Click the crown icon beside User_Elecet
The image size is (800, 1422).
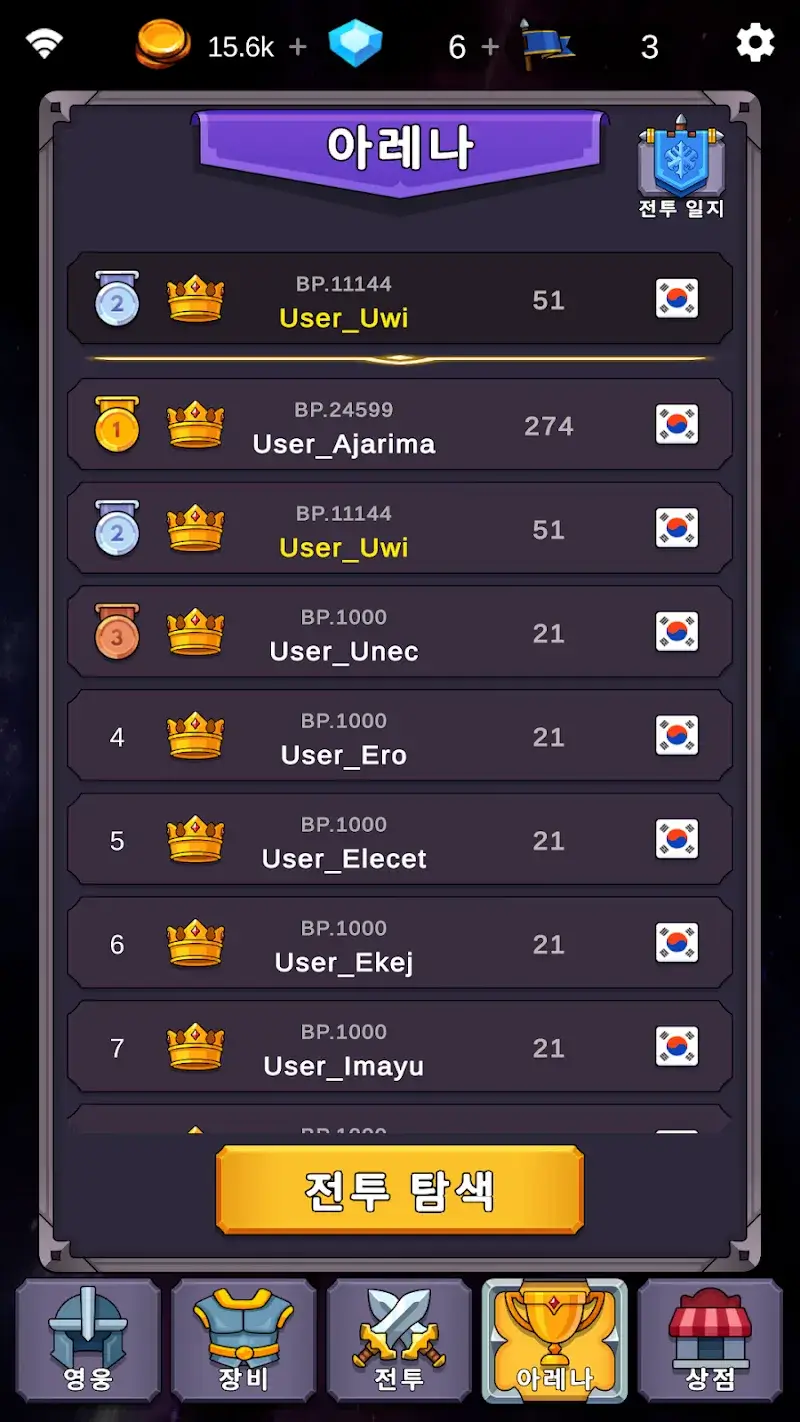pos(196,840)
